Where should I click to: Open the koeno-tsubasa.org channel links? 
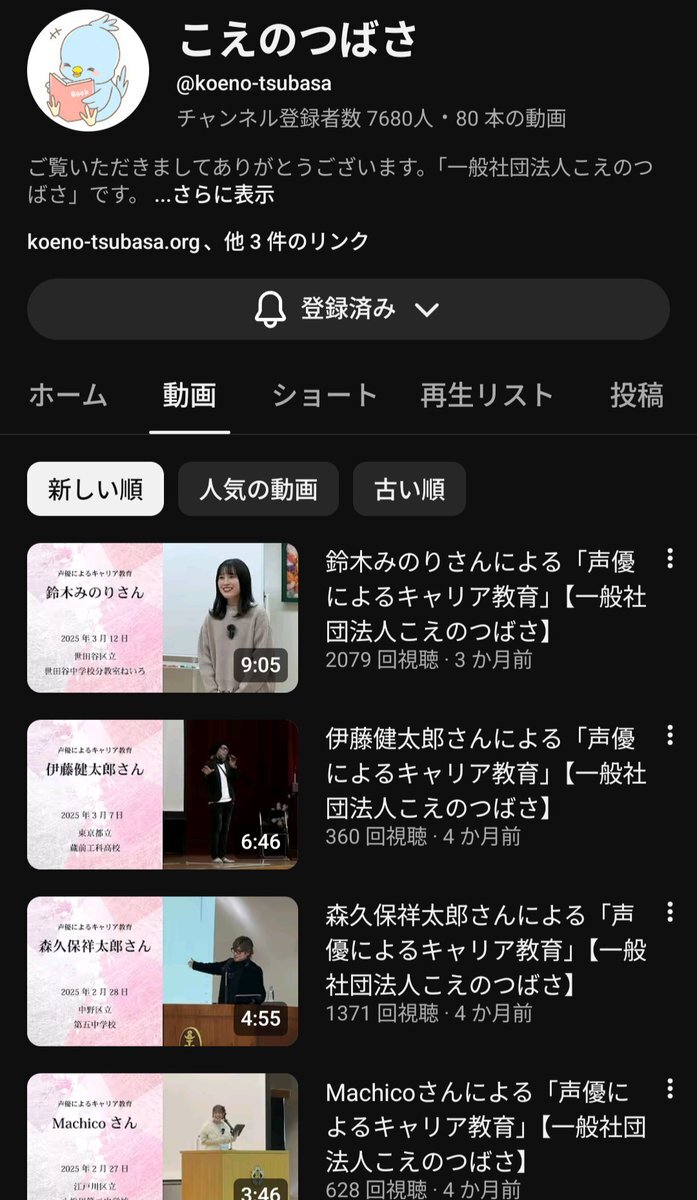tap(198, 241)
